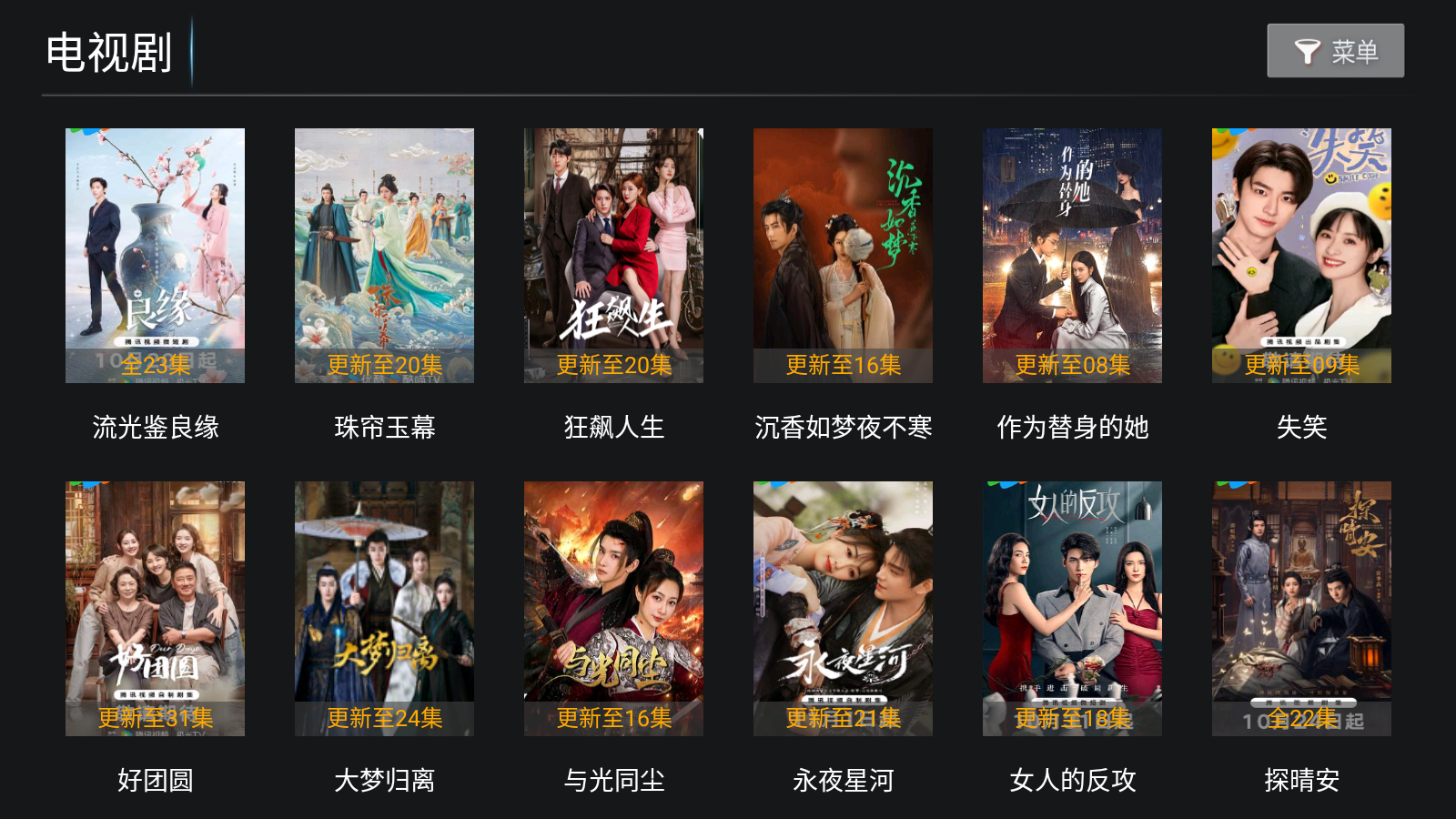Open the drama 与光同尘

[x=613, y=609]
